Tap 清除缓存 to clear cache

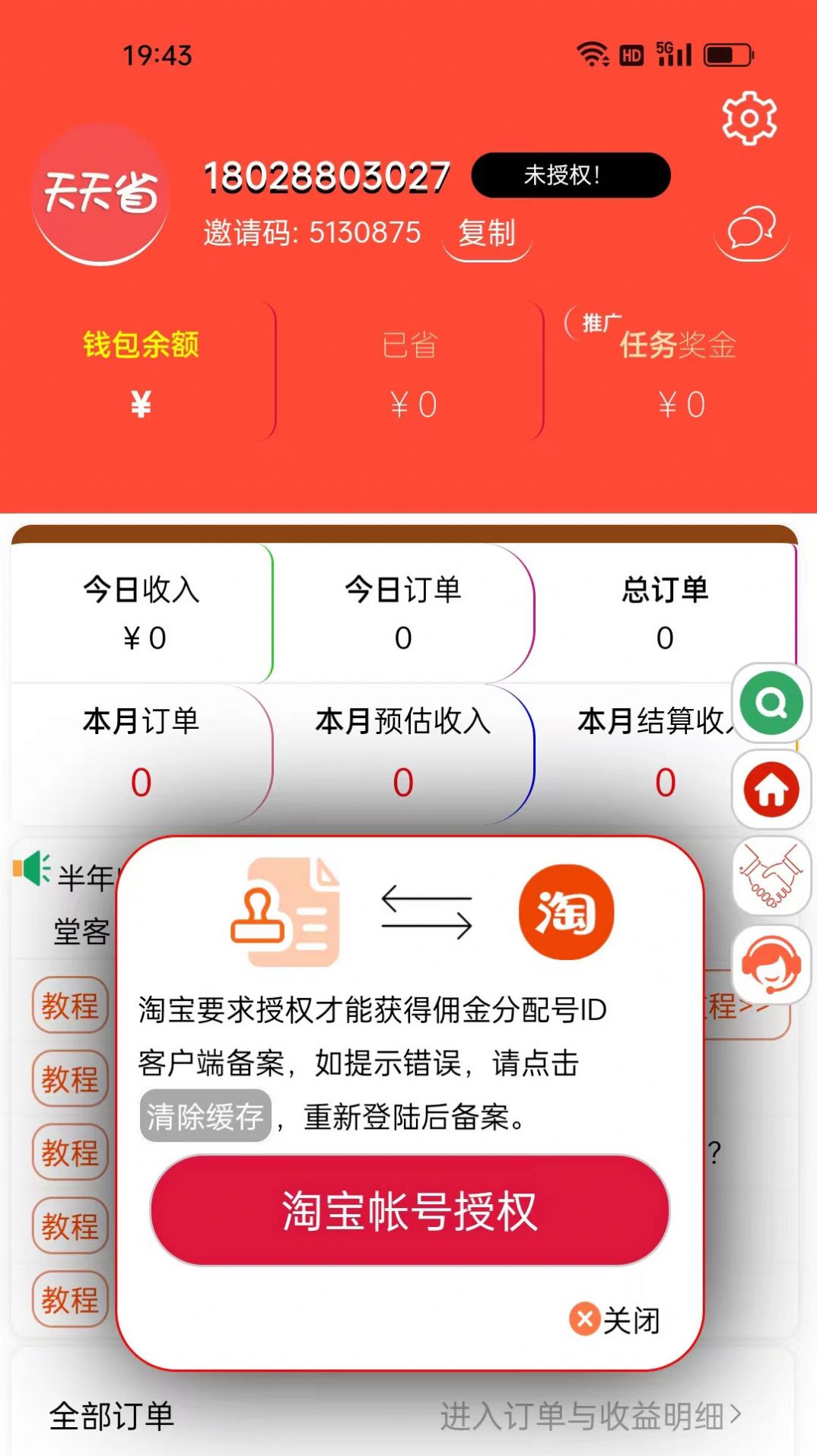(205, 1116)
